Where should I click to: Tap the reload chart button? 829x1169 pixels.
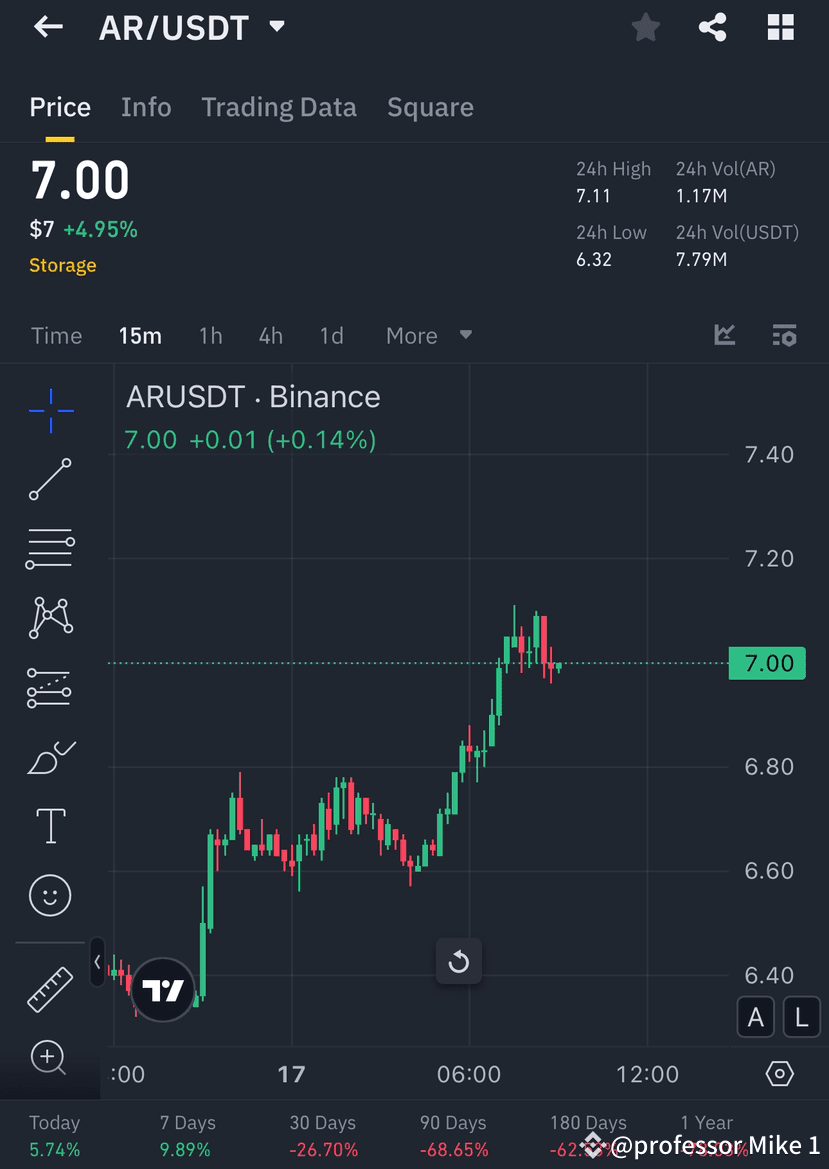pyautogui.click(x=458, y=961)
